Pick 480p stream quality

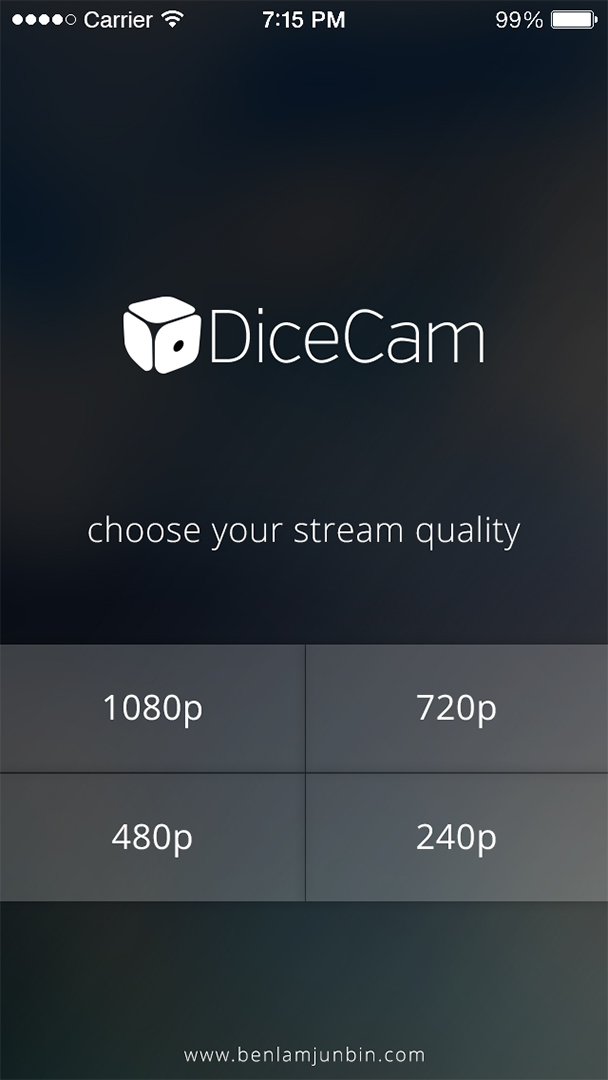click(152, 837)
